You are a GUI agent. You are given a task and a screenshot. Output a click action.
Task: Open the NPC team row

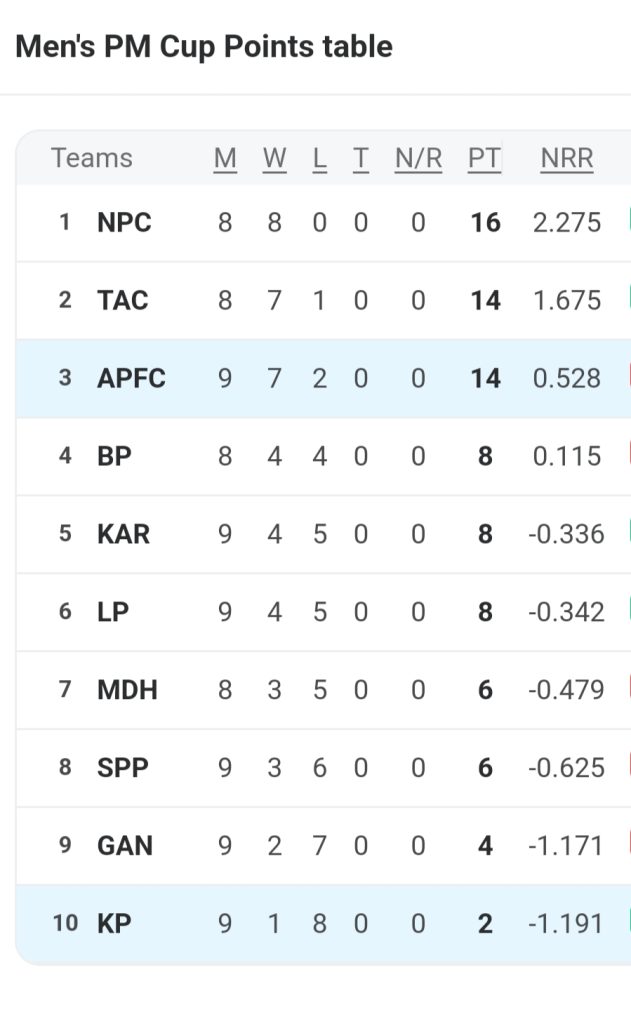[124, 222]
